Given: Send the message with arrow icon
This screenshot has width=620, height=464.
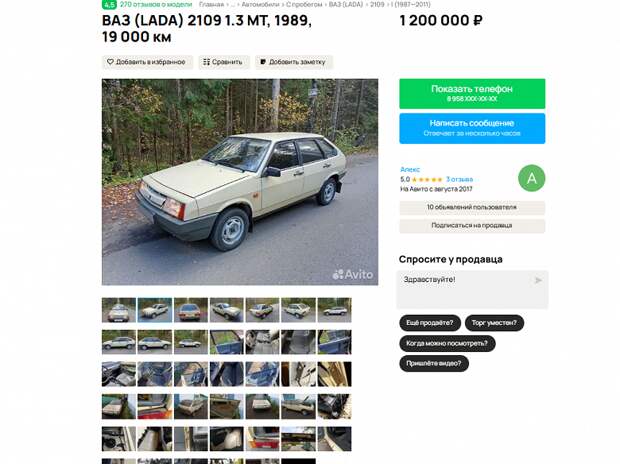Looking at the screenshot, I should click(538, 280).
